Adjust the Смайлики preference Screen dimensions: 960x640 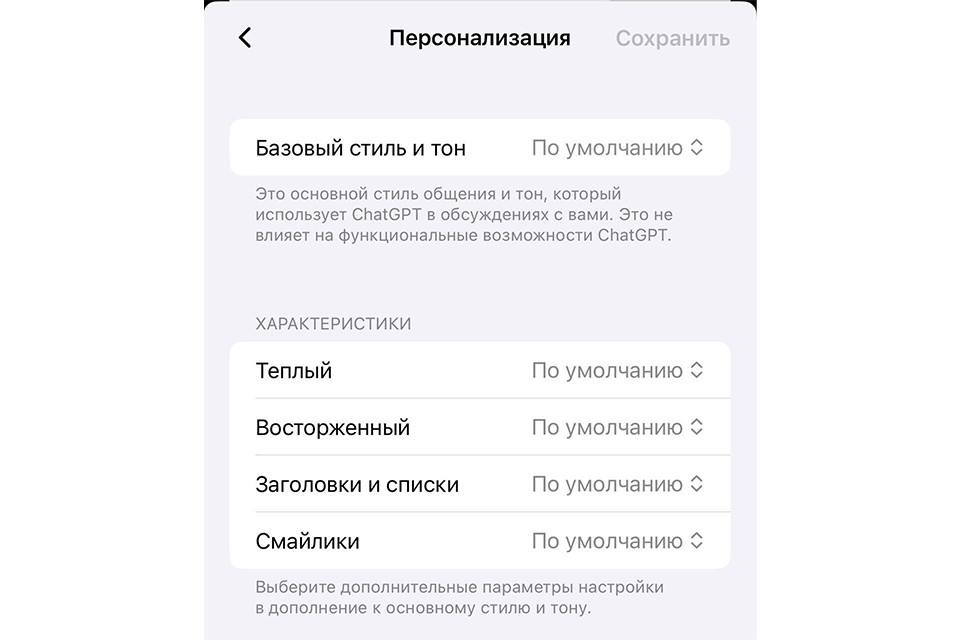pyautogui.click(x=617, y=542)
